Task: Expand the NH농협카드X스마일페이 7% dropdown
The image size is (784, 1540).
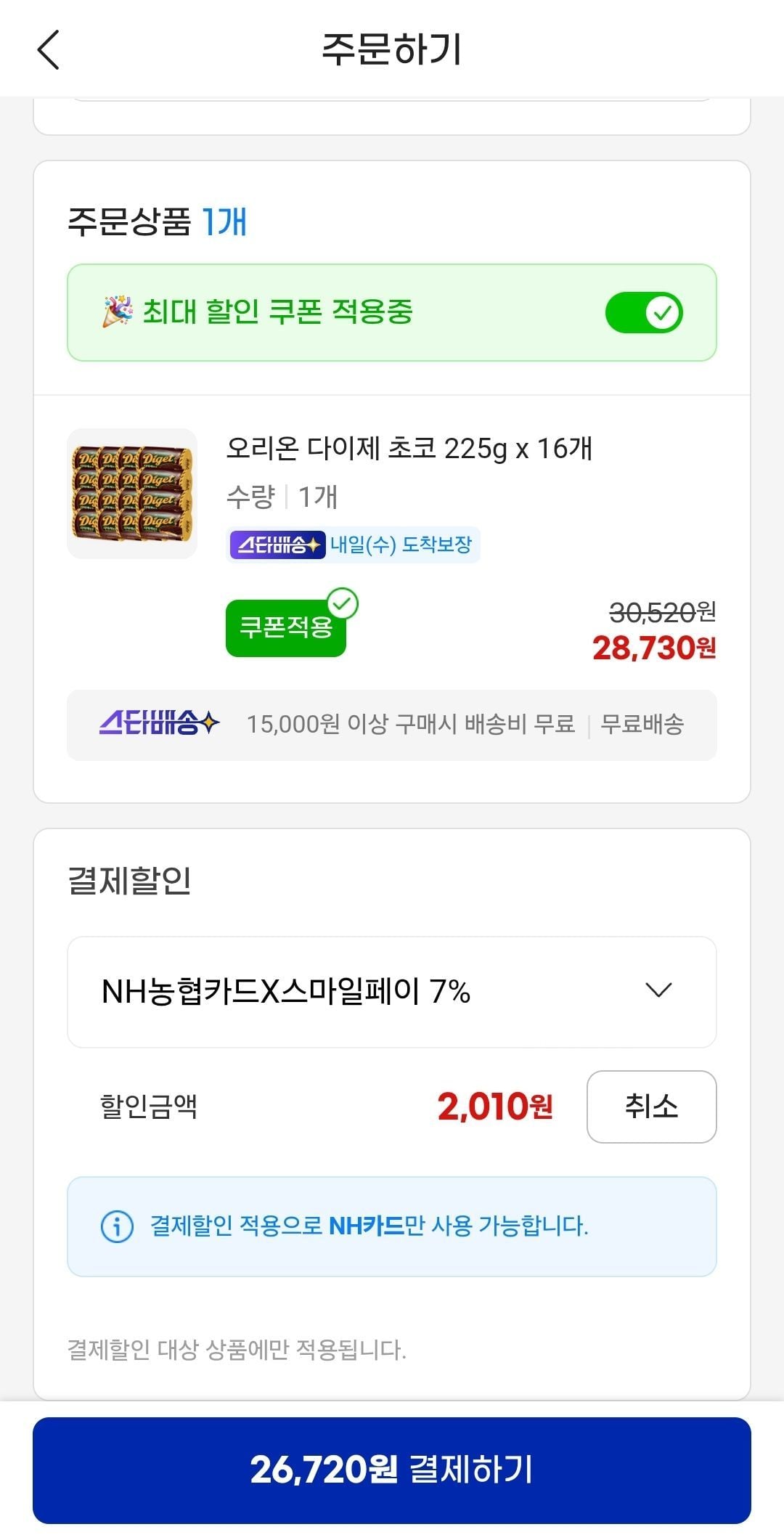Action: (392, 991)
